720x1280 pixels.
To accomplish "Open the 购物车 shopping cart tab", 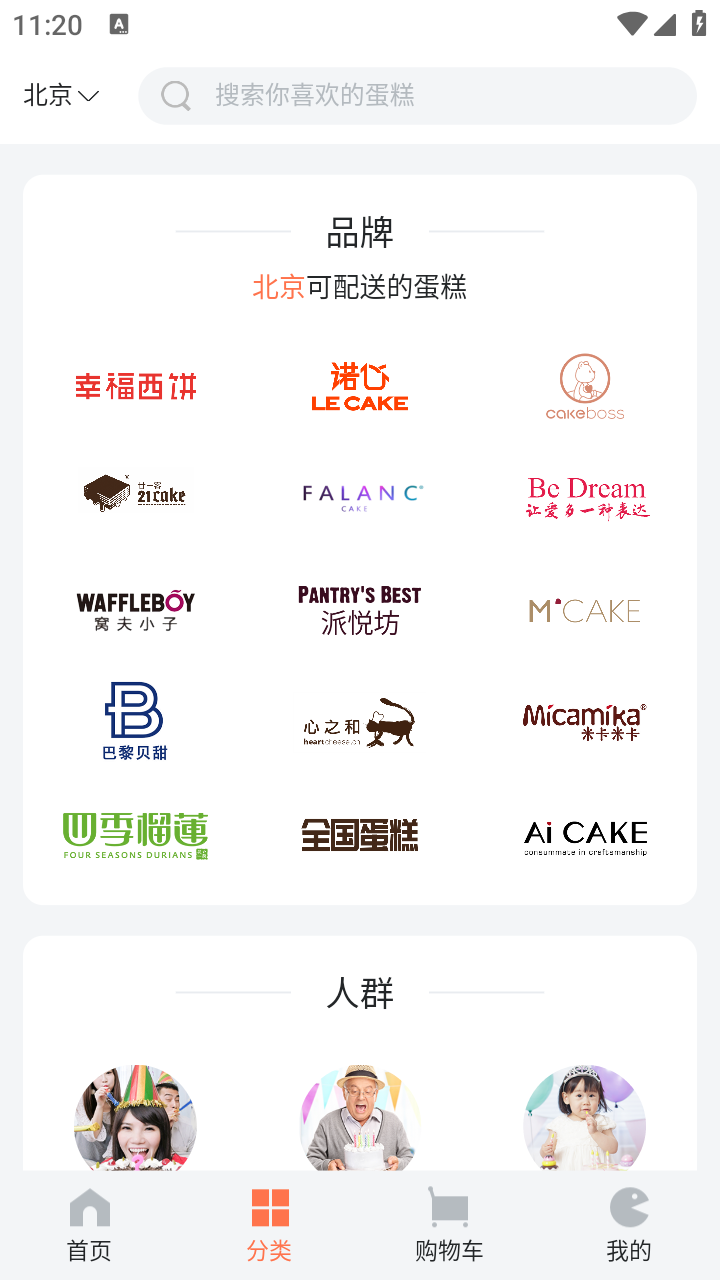I will [x=449, y=1225].
